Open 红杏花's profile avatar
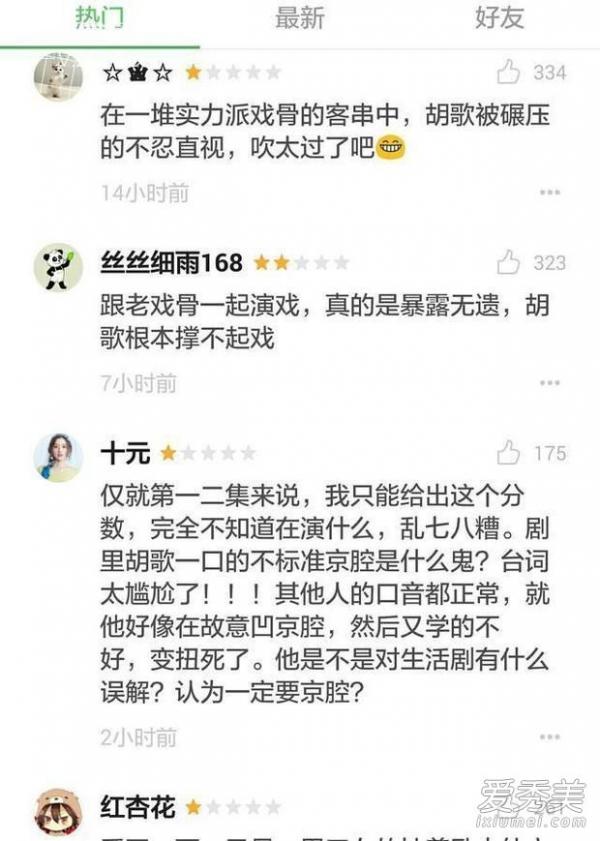This screenshot has width=600, height=841. tap(58, 812)
